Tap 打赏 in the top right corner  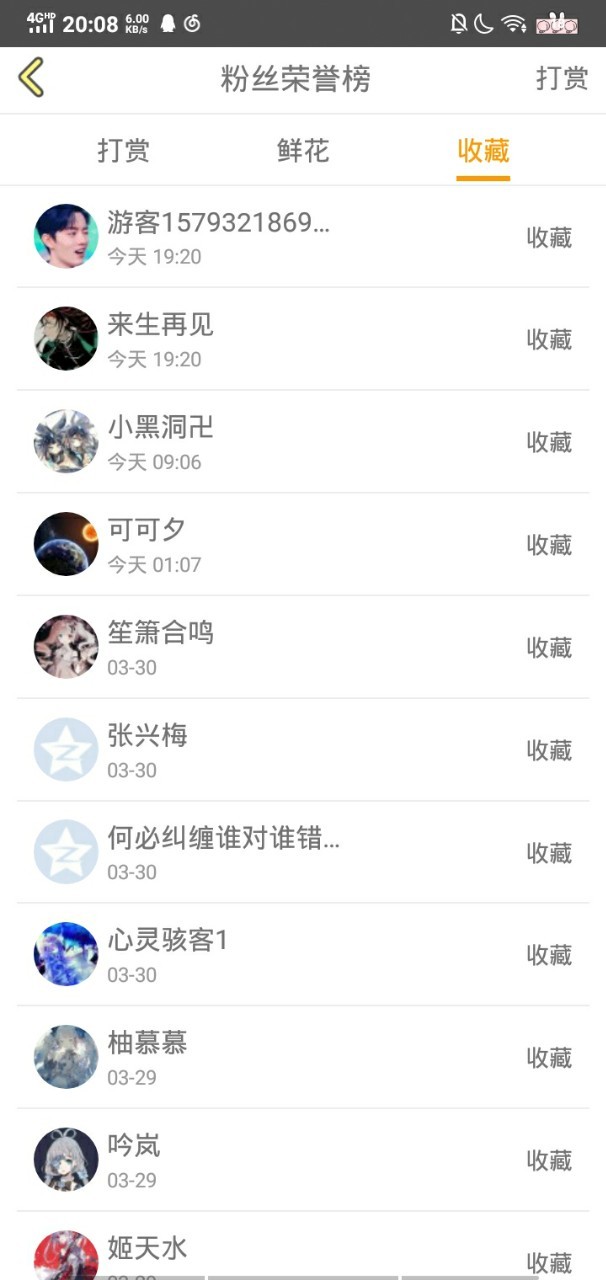[x=561, y=79]
